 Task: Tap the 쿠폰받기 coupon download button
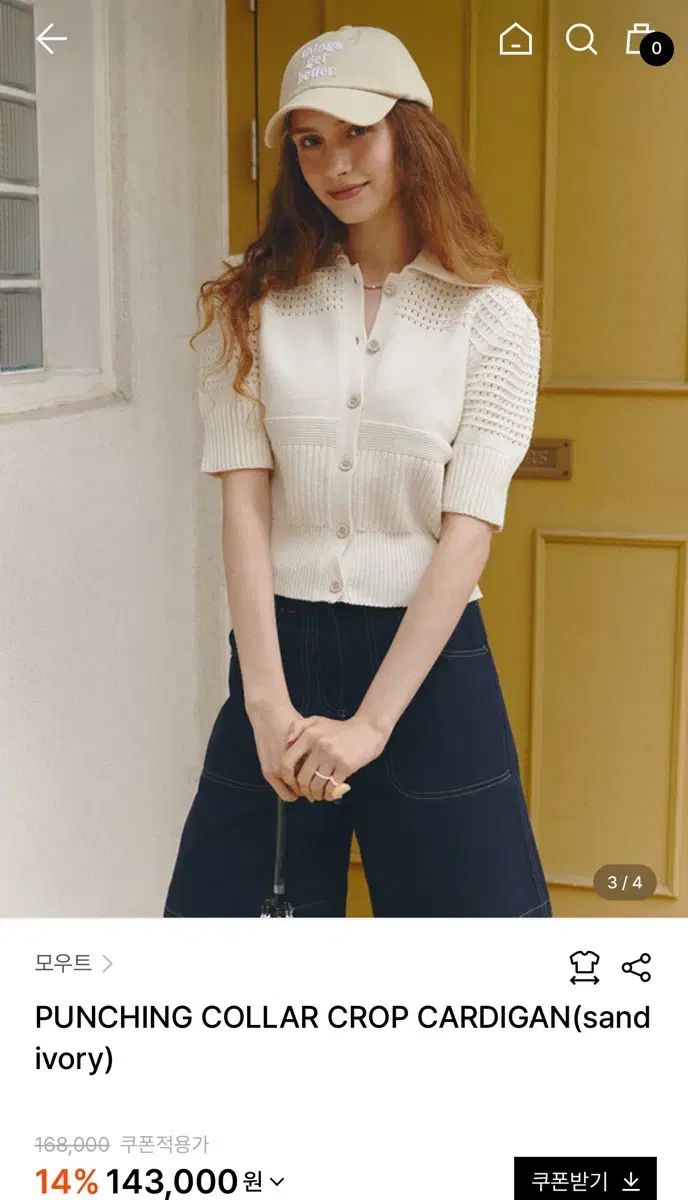coord(585,1181)
